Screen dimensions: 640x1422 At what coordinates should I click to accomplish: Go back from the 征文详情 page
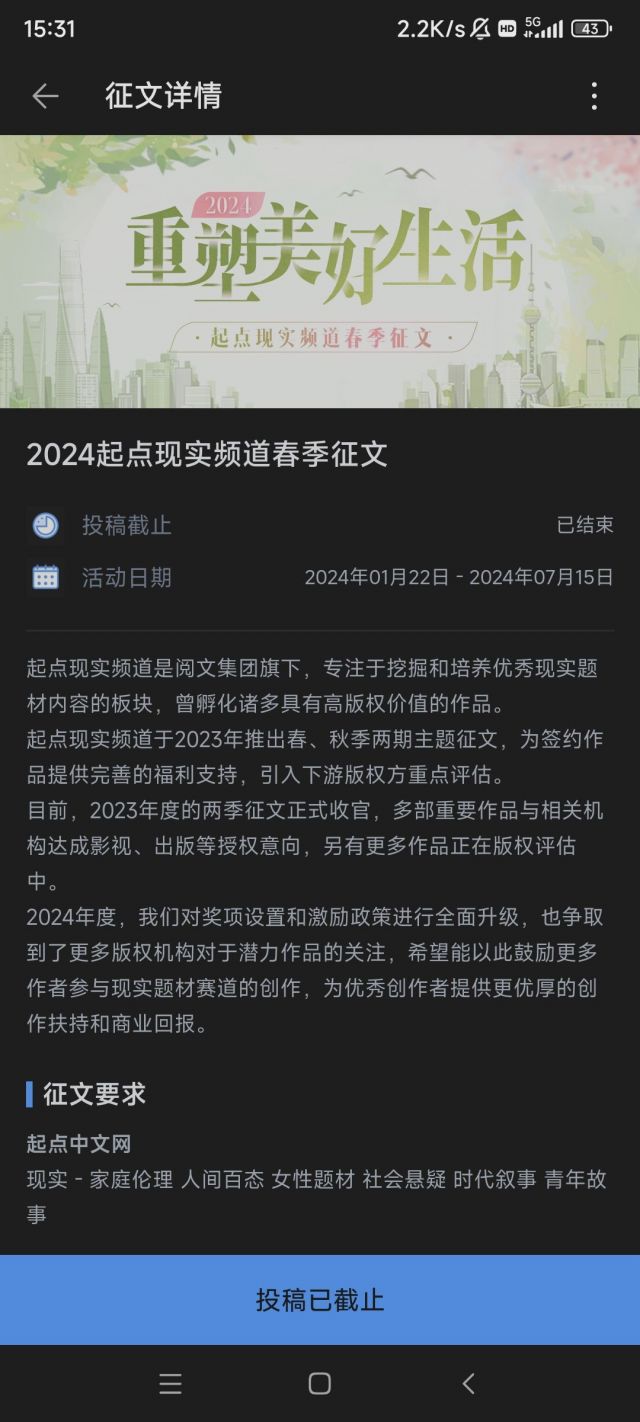[45, 96]
